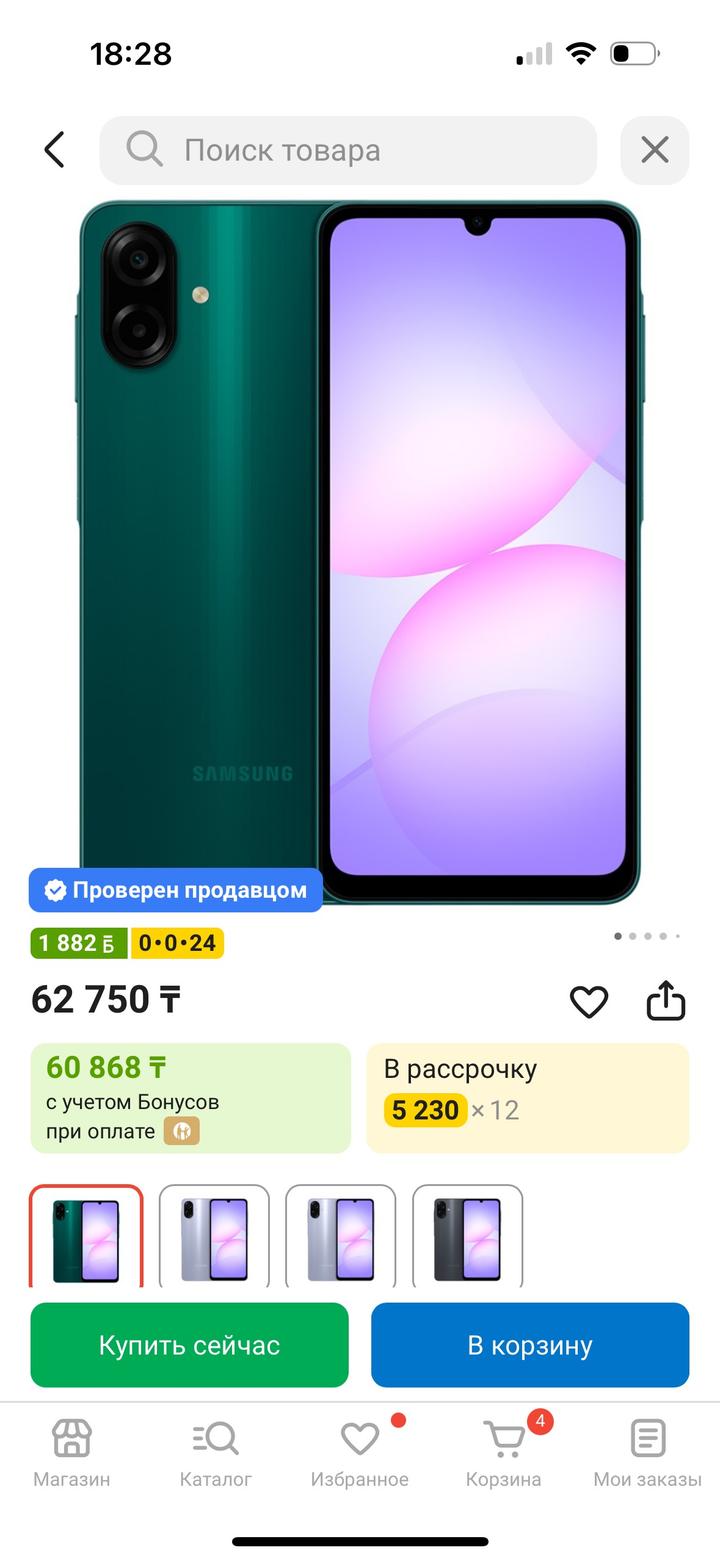The height and width of the screenshot is (1561, 720).
Task: Select the green color variant thumbnail
Action: 86,1238
